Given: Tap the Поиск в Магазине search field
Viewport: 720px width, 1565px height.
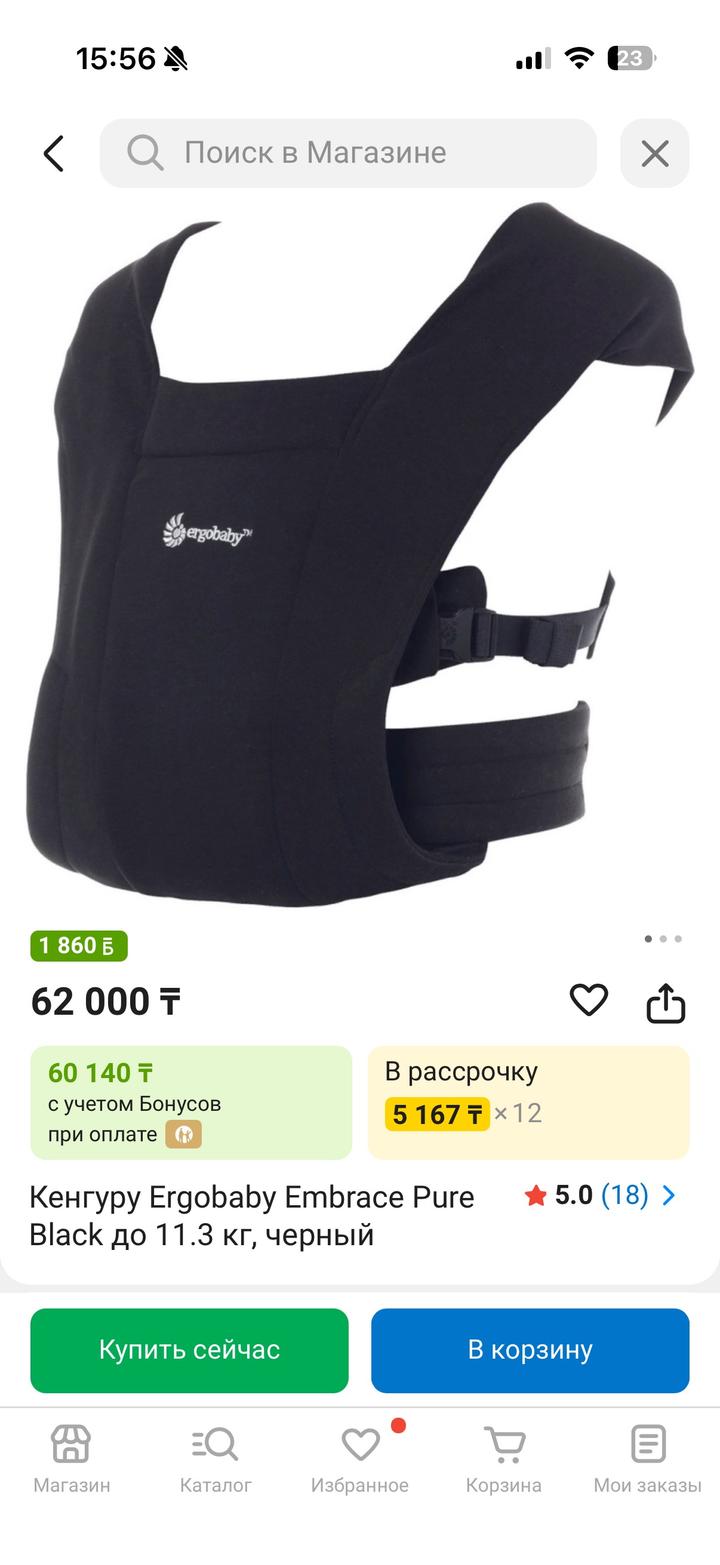Looking at the screenshot, I should 348,153.
